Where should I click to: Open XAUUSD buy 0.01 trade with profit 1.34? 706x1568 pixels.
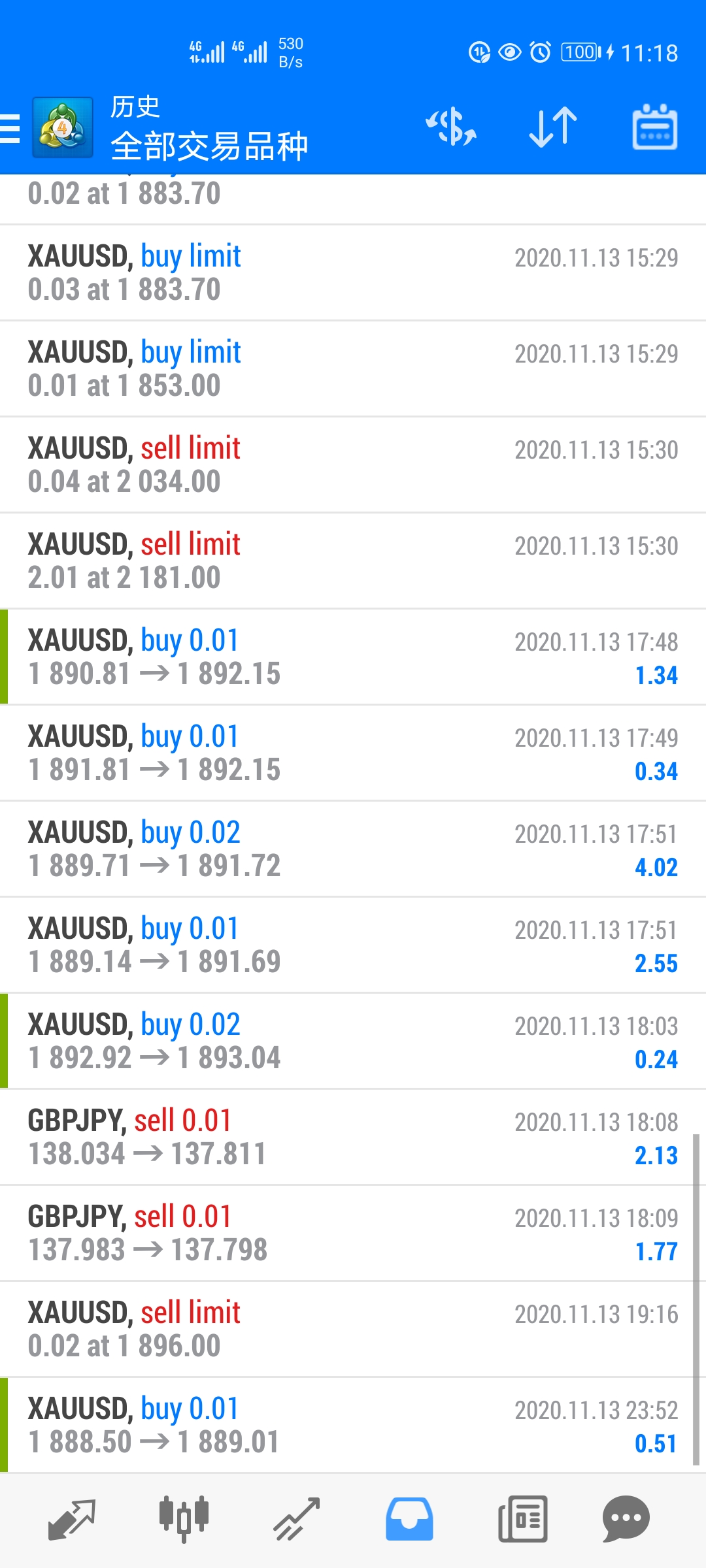coord(353,657)
